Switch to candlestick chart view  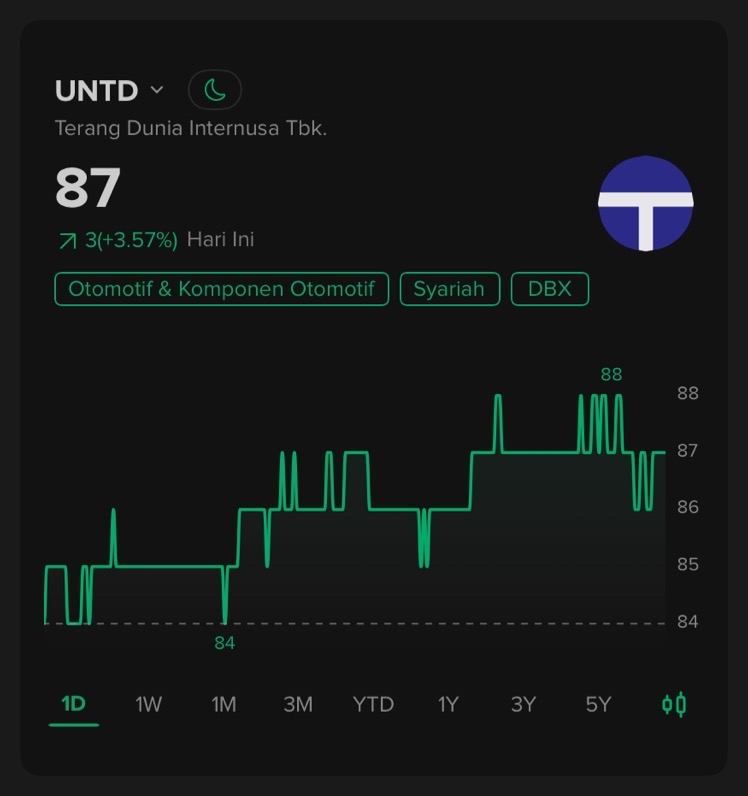point(674,704)
